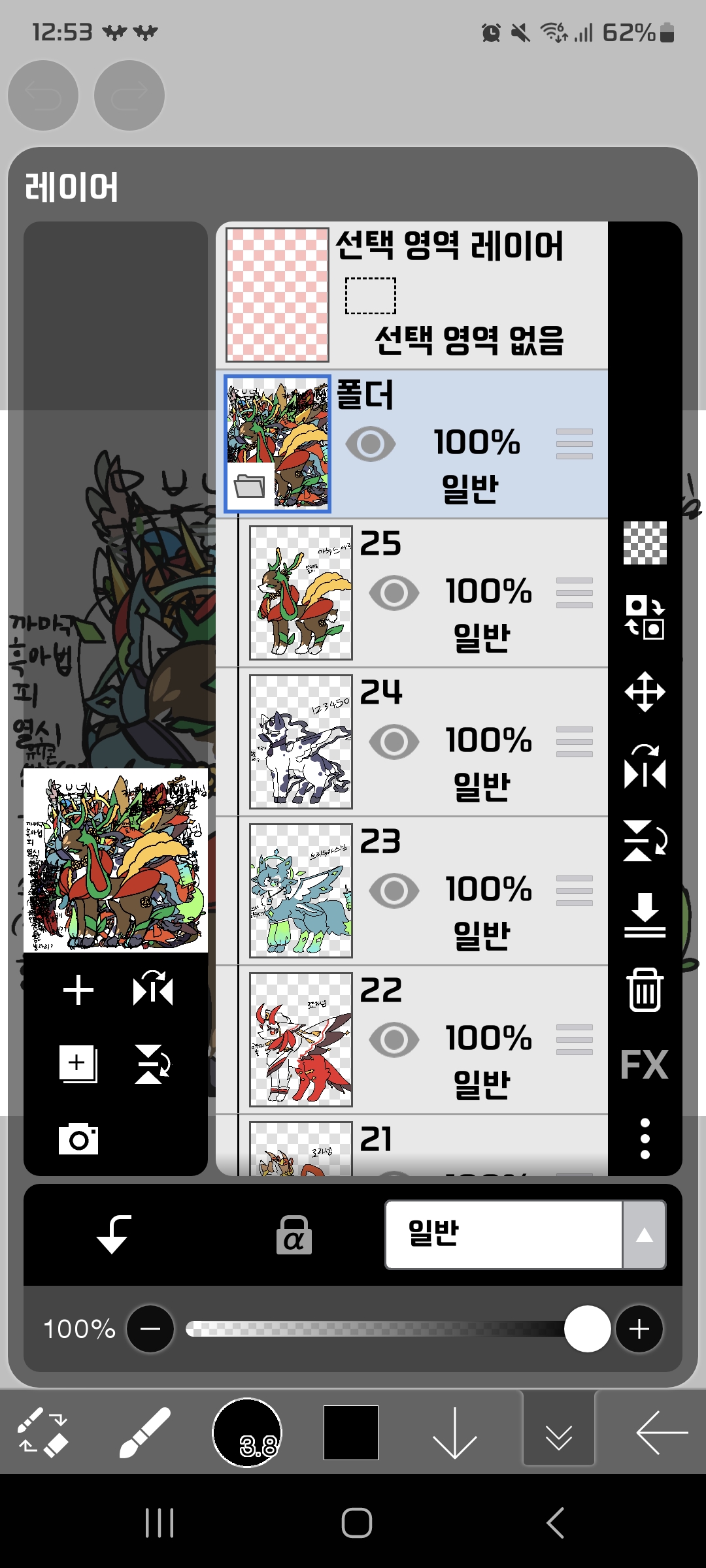Open the FX filter menu
706x1568 pixels.
645,1065
